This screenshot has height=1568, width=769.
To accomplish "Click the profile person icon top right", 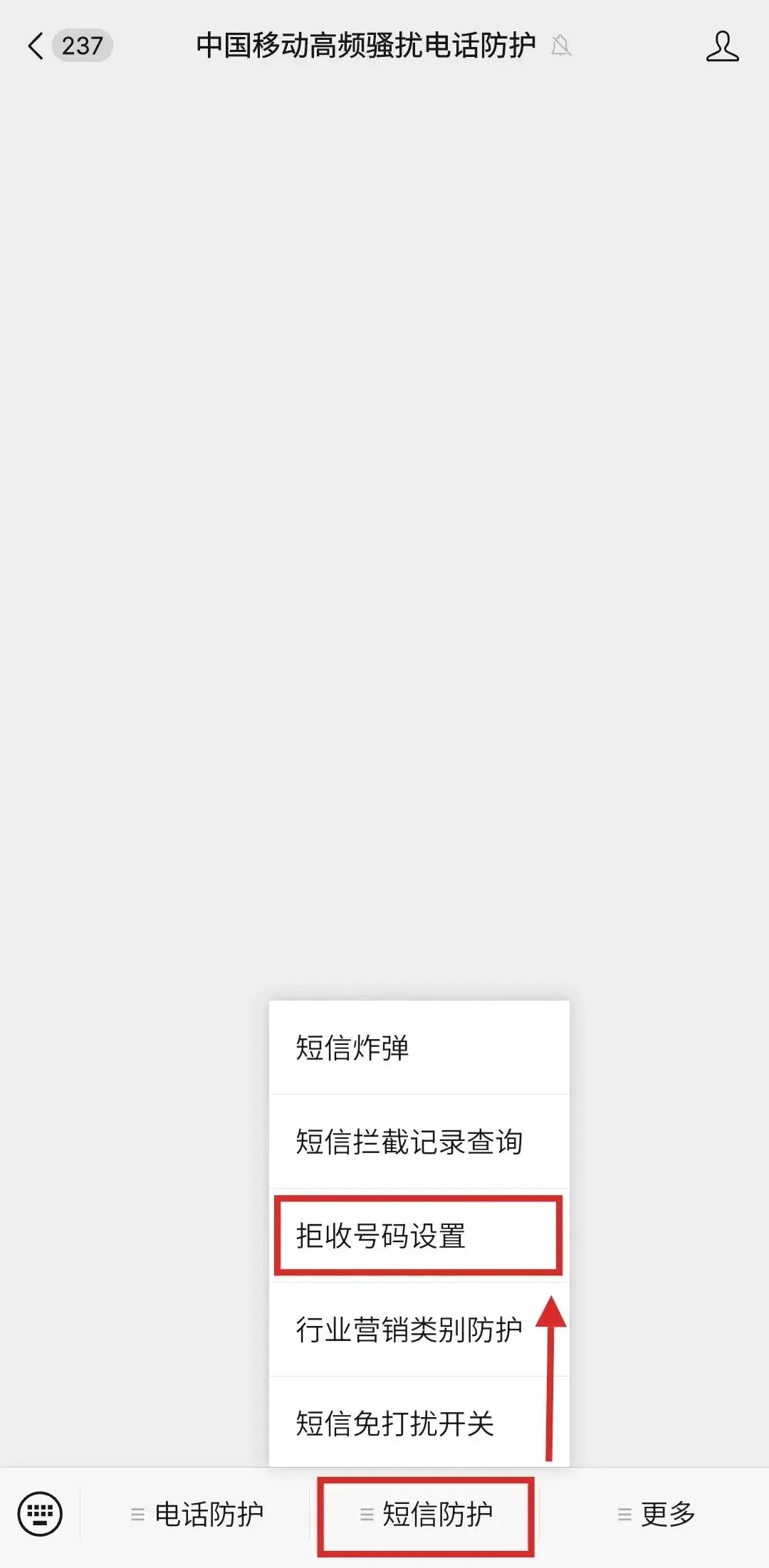I will [x=721, y=47].
